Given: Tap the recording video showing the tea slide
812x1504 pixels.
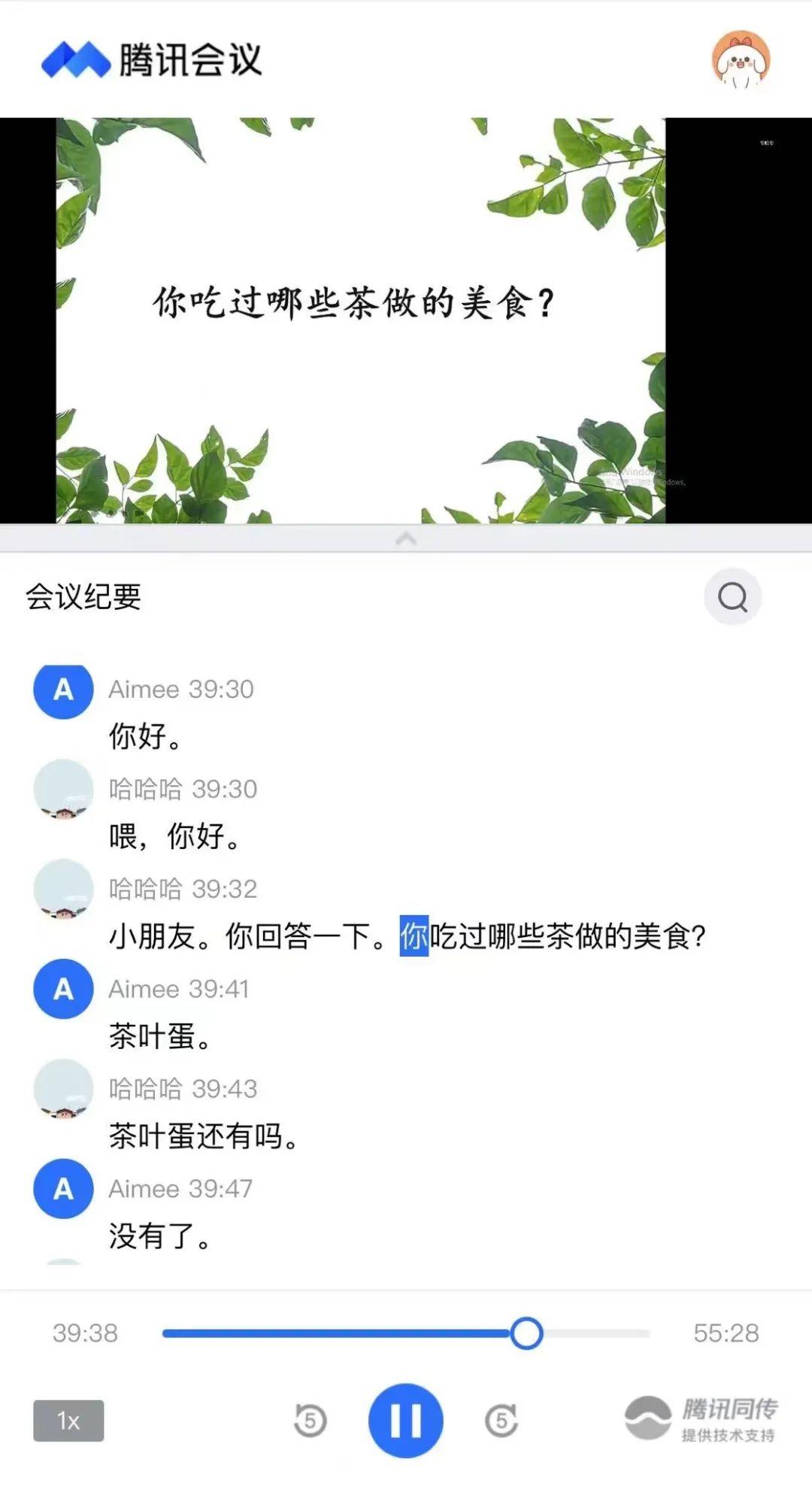Looking at the screenshot, I should point(361,320).
